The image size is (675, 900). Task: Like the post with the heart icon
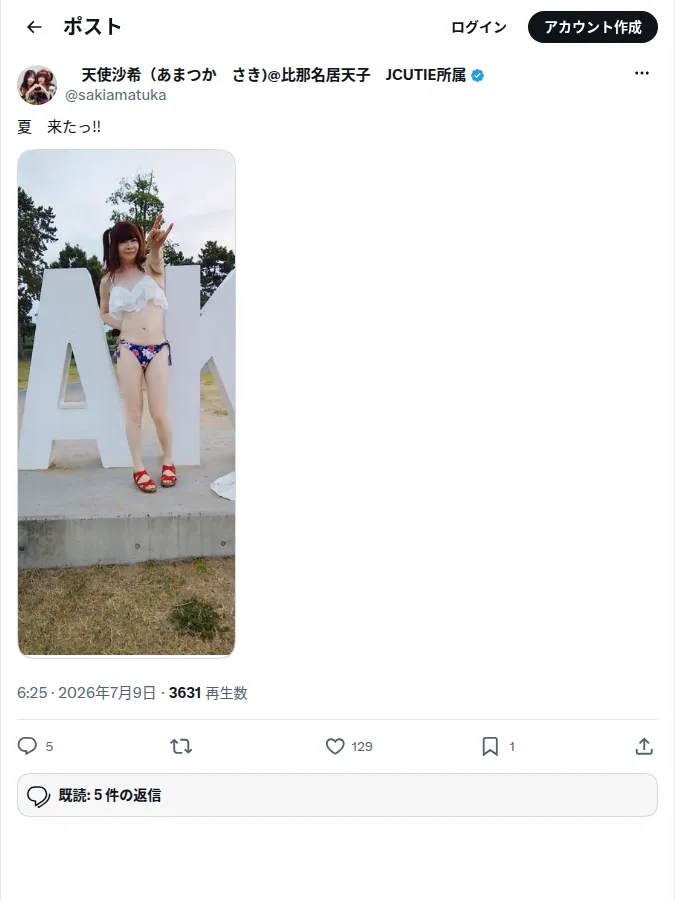pyautogui.click(x=335, y=746)
